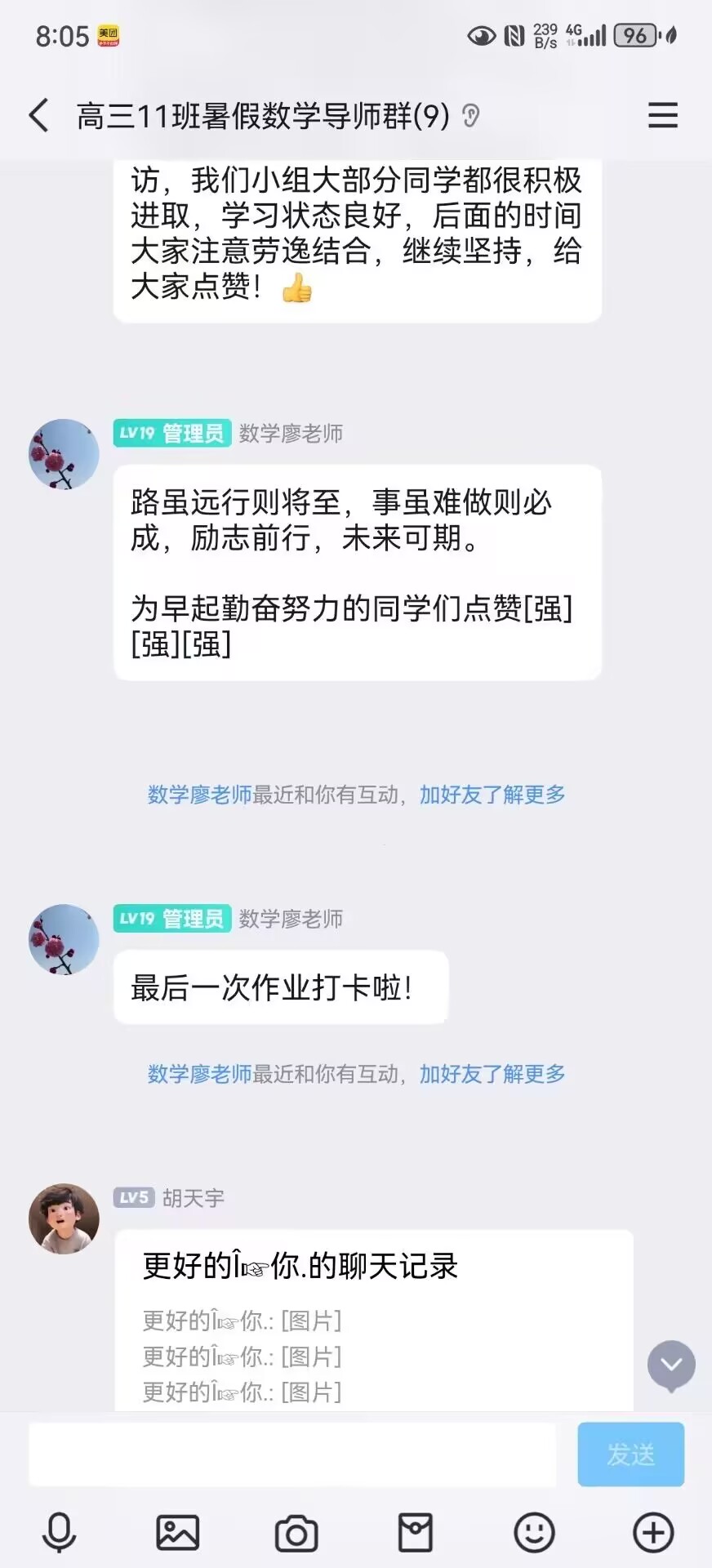This screenshot has height=1568, width=712.
Task: Open 数学廖老师's avatar beside 最后一次作业打卡啦
Action: (x=64, y=939)
